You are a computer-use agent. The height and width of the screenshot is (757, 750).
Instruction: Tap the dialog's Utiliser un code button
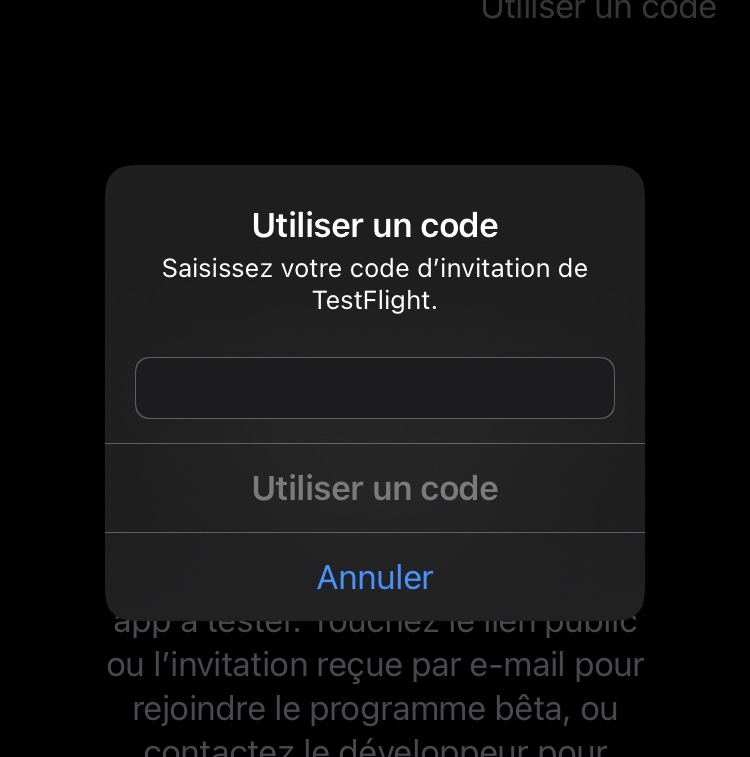[x=374, y=488]
